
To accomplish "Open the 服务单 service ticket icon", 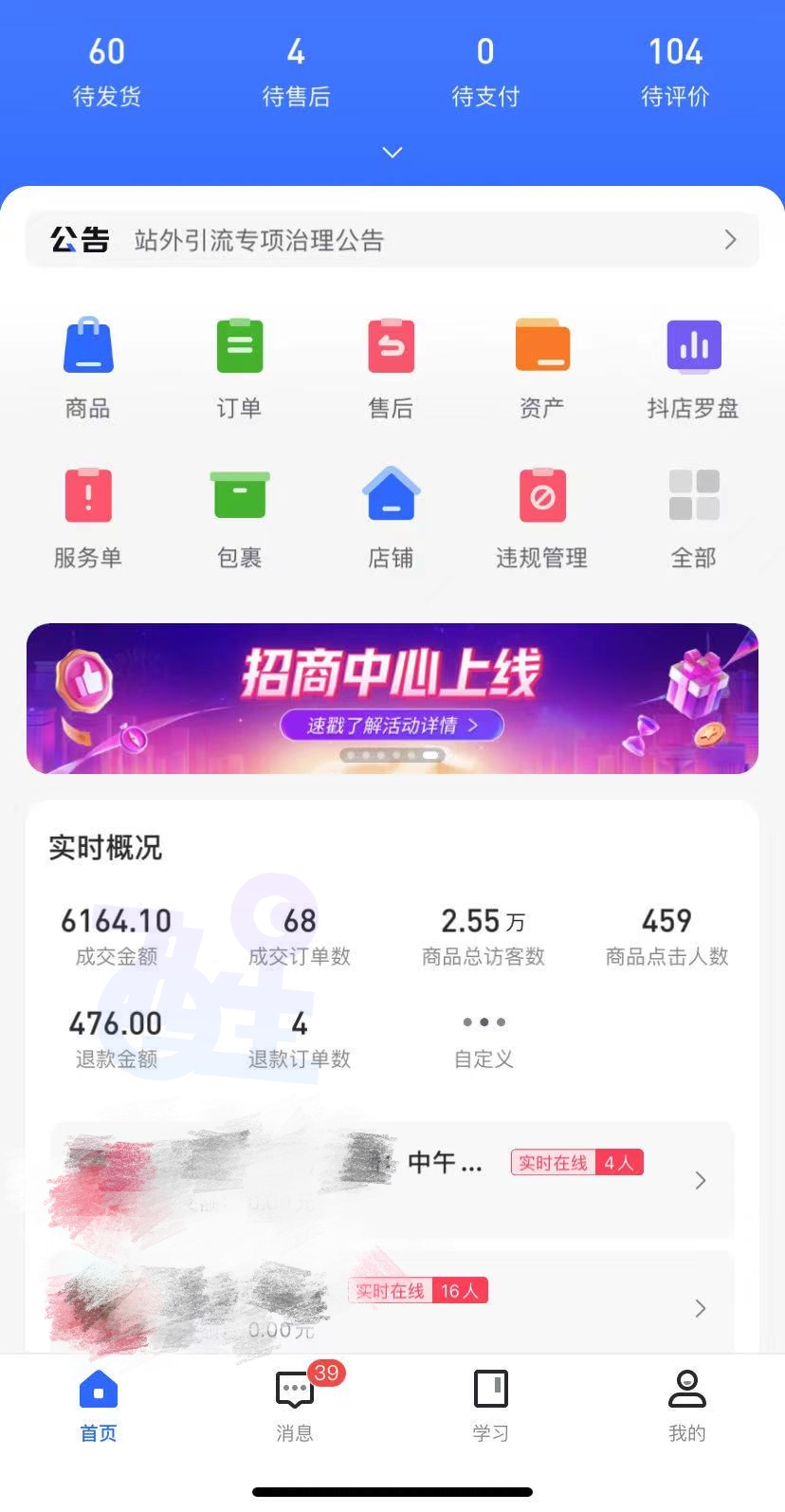I will 88,515.
